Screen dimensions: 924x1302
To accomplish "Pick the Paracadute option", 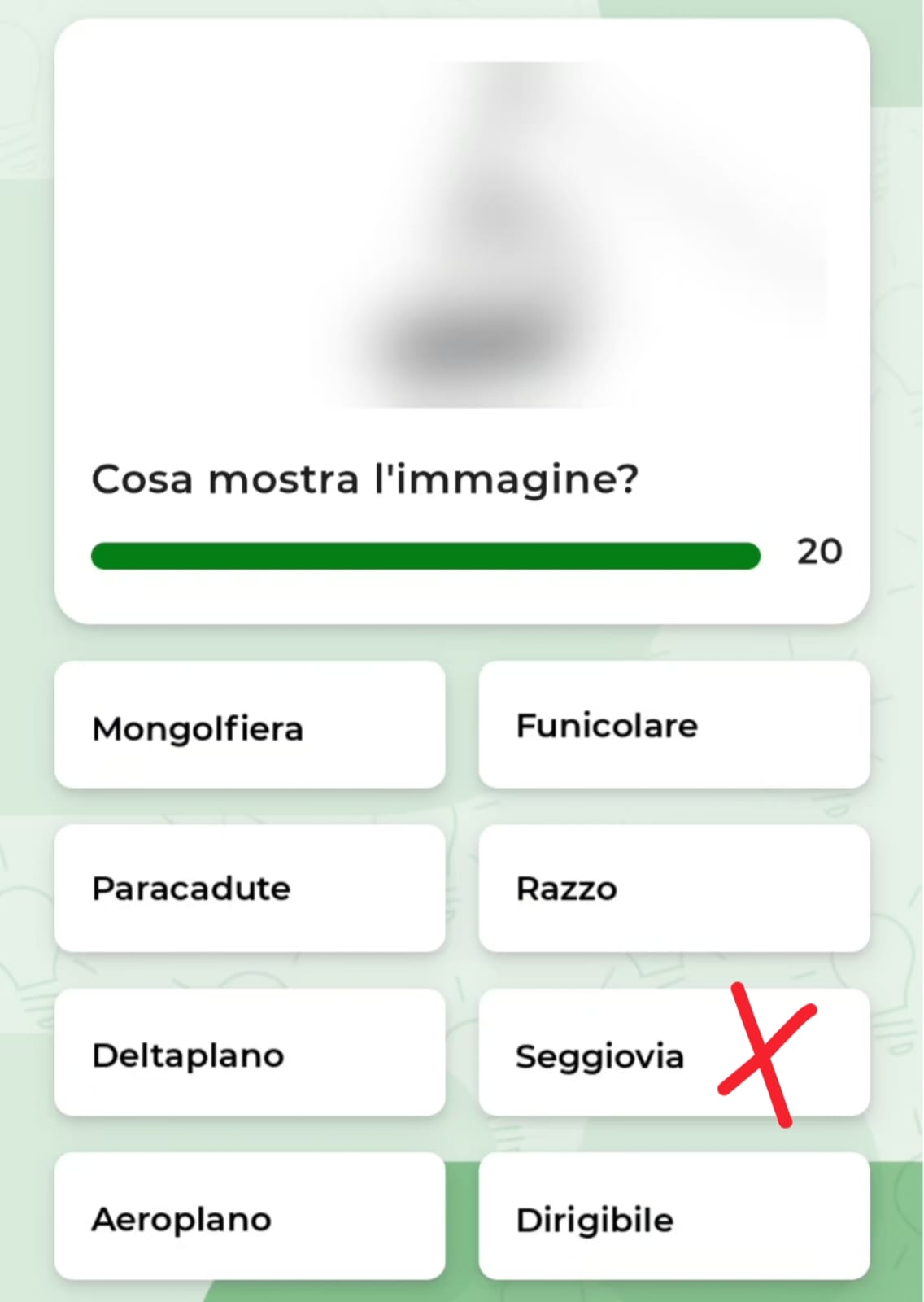I will coord(249,889).
